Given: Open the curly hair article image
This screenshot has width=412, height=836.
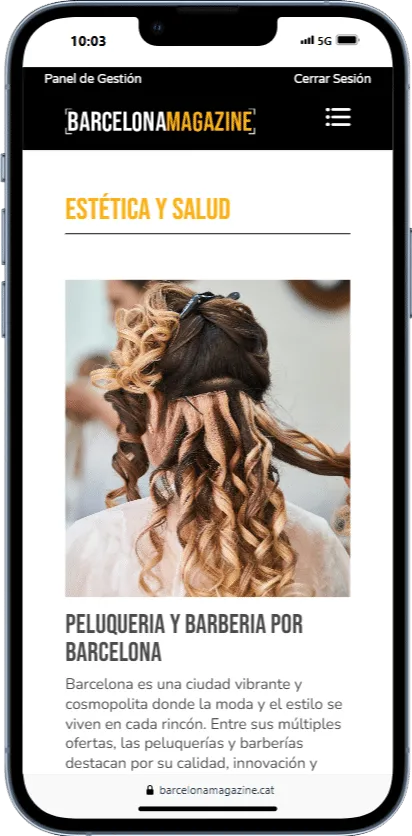Looking at the screenshot, I should [x=207, y=438].
